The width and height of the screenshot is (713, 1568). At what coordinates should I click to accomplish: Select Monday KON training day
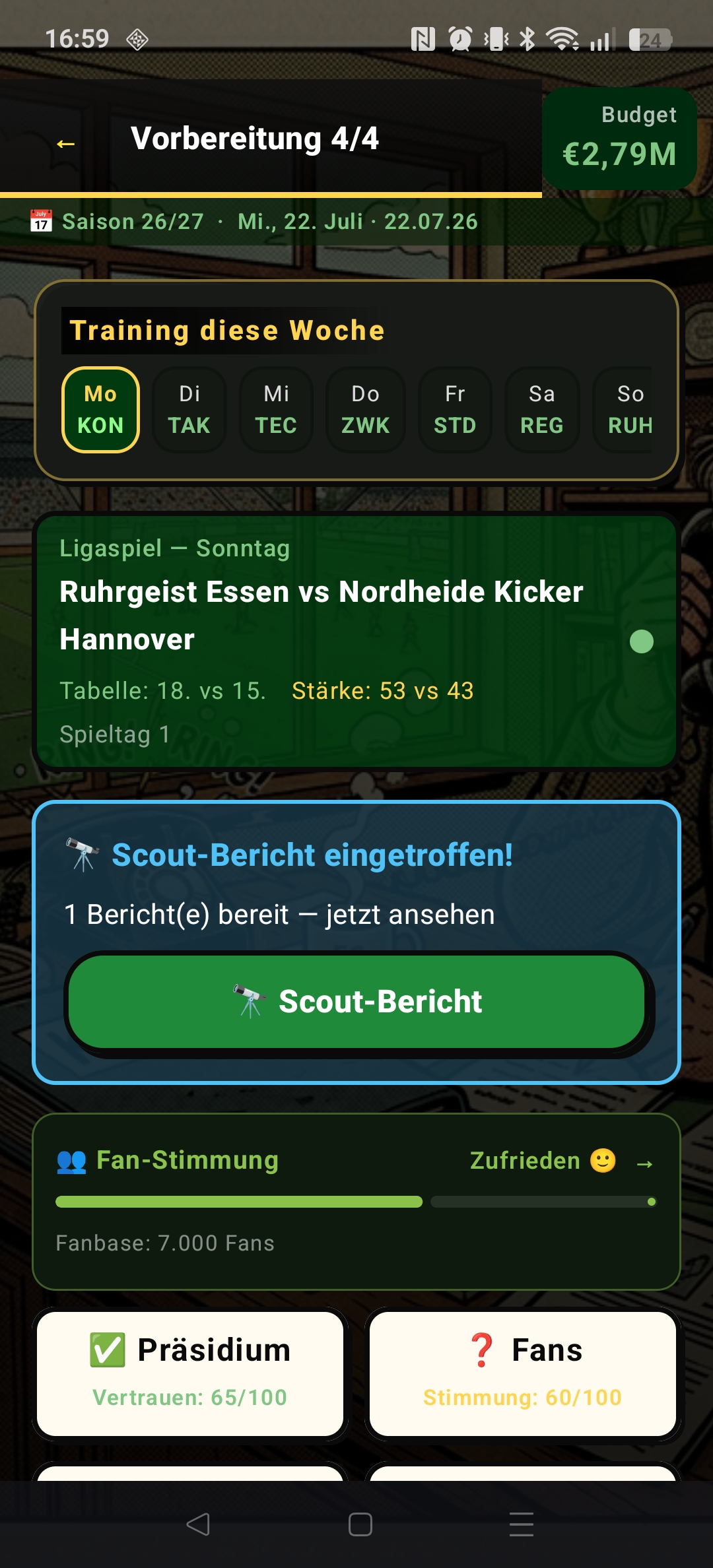[100, 410]
